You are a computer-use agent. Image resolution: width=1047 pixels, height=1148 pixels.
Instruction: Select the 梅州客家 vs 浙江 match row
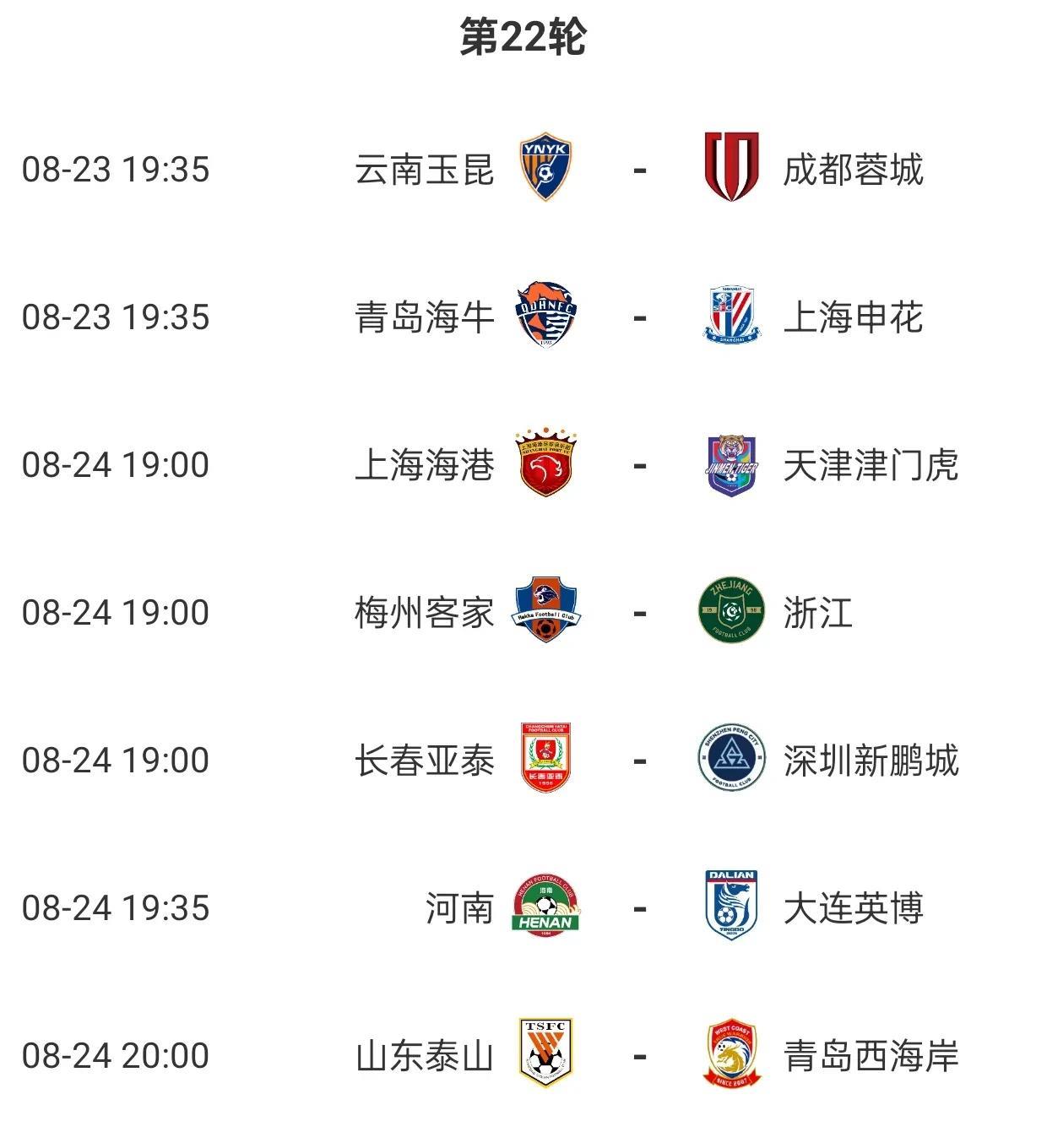click(523, 612)
